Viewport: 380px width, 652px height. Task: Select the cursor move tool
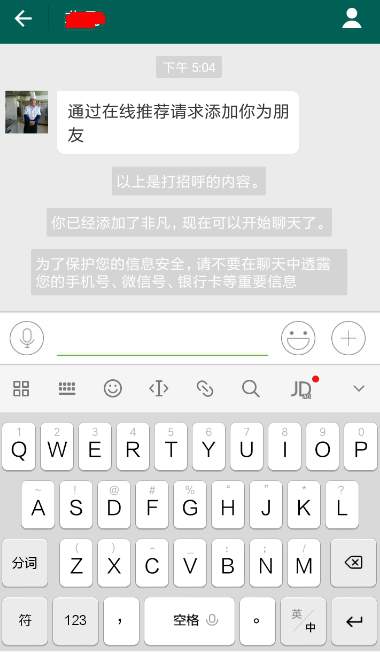coord(159,389)
